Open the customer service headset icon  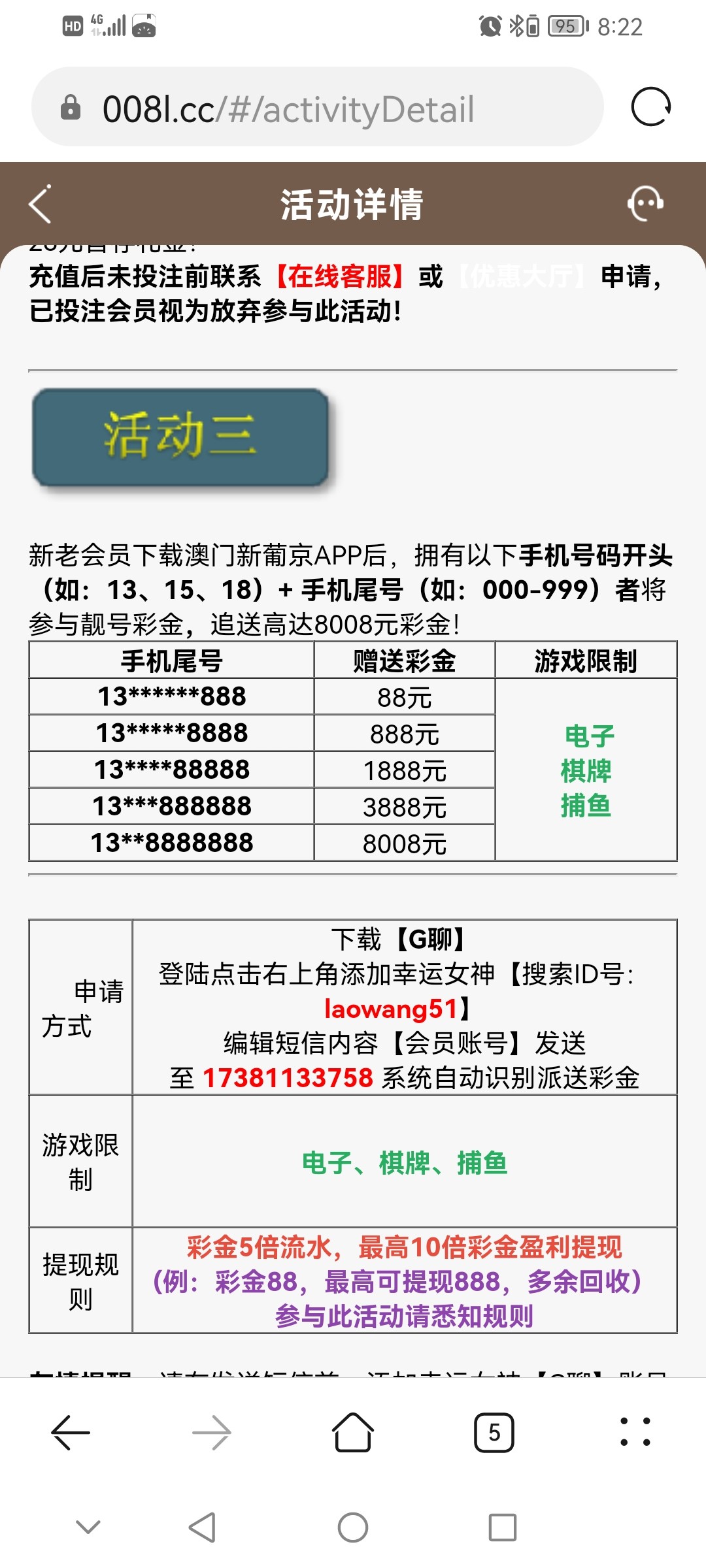pos(645,204)
